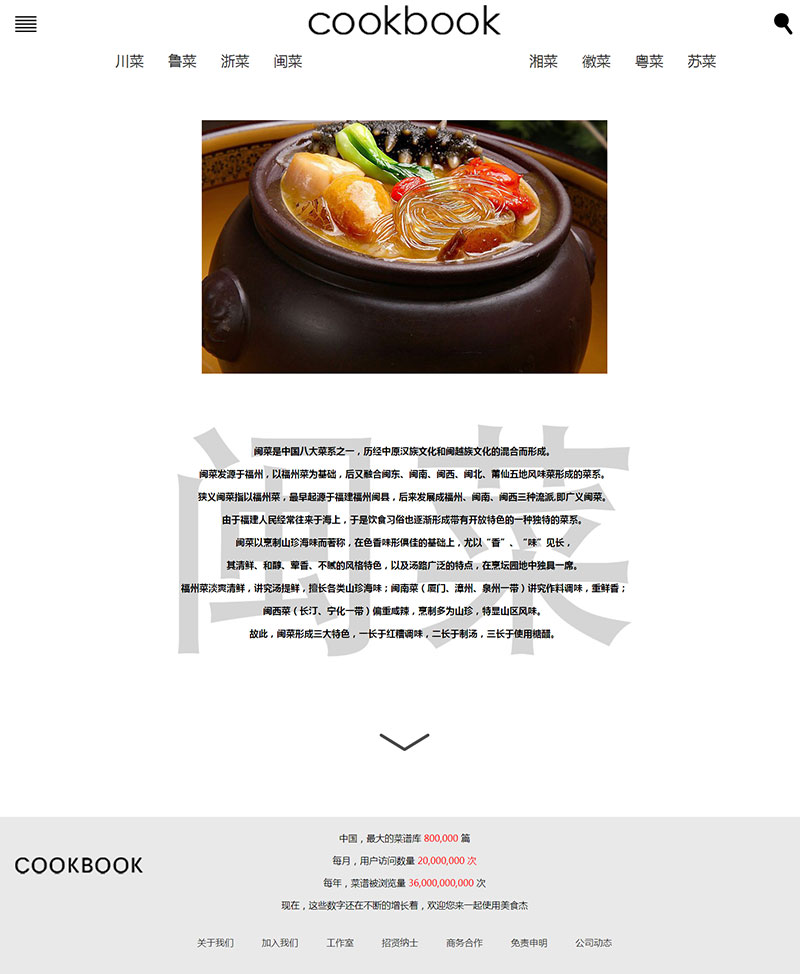Open the hamburger menu
800x974 pixels.
click(26, 24)
